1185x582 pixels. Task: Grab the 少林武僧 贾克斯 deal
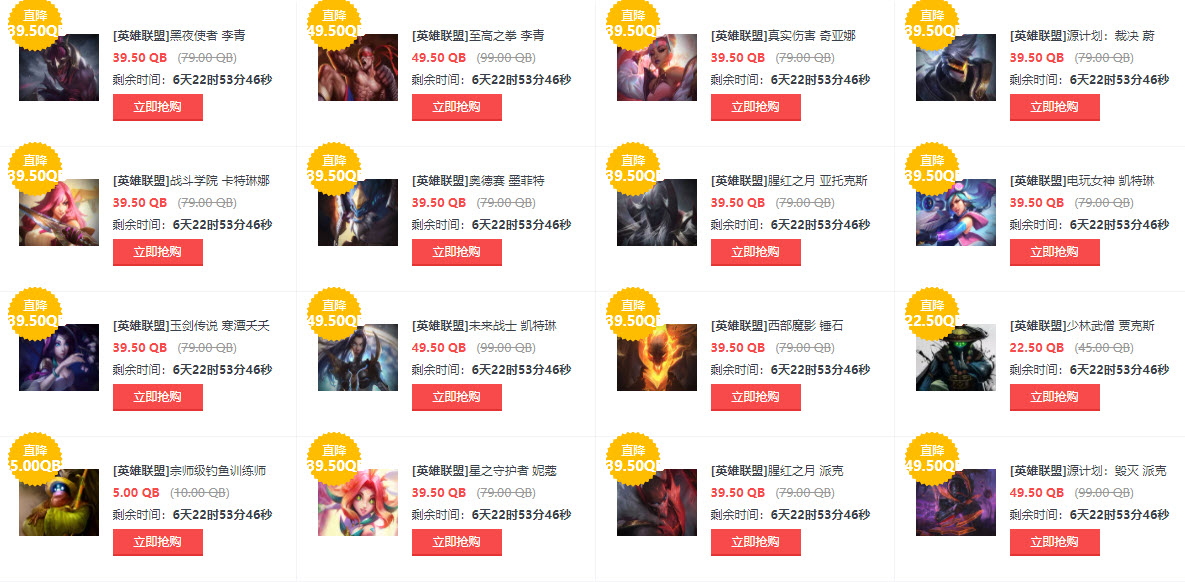pos(1054,397)
